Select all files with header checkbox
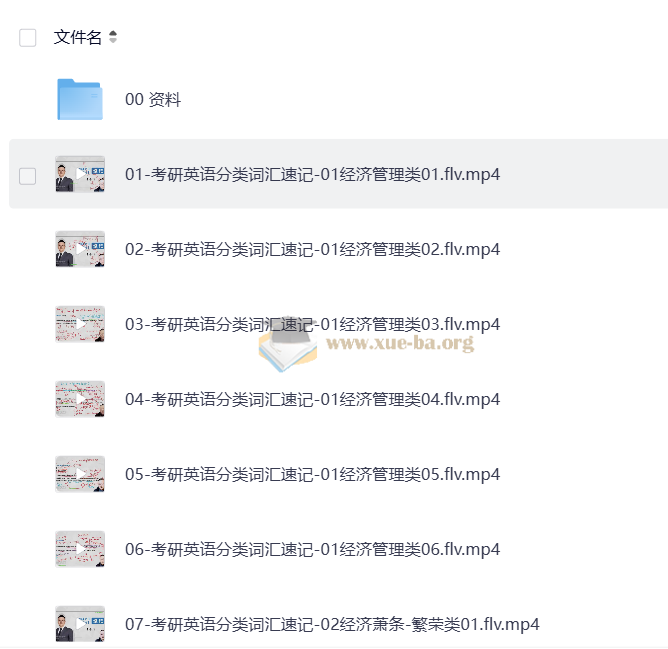 pos(28,38)
